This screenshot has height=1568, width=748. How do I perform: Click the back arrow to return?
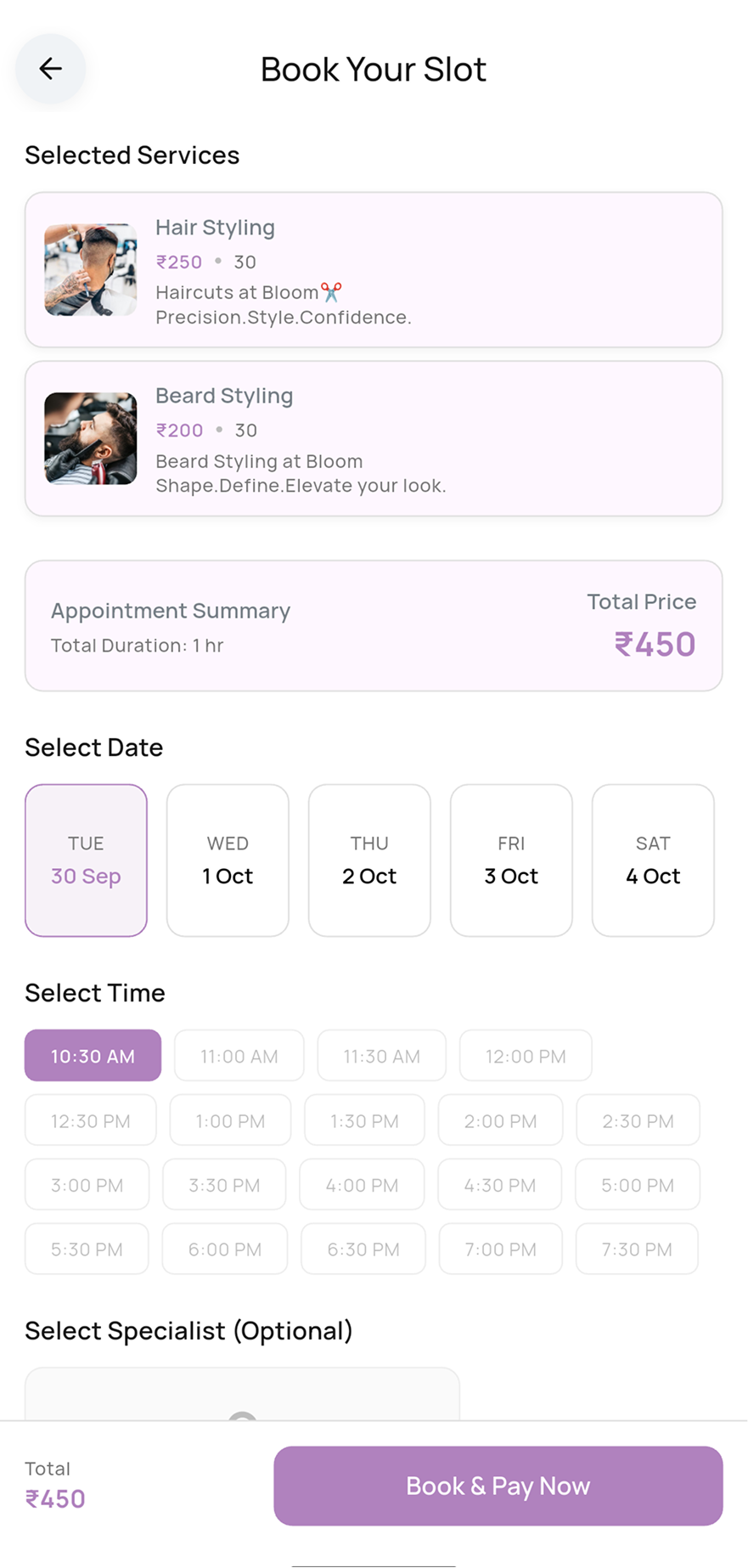[x=49, y=69]
